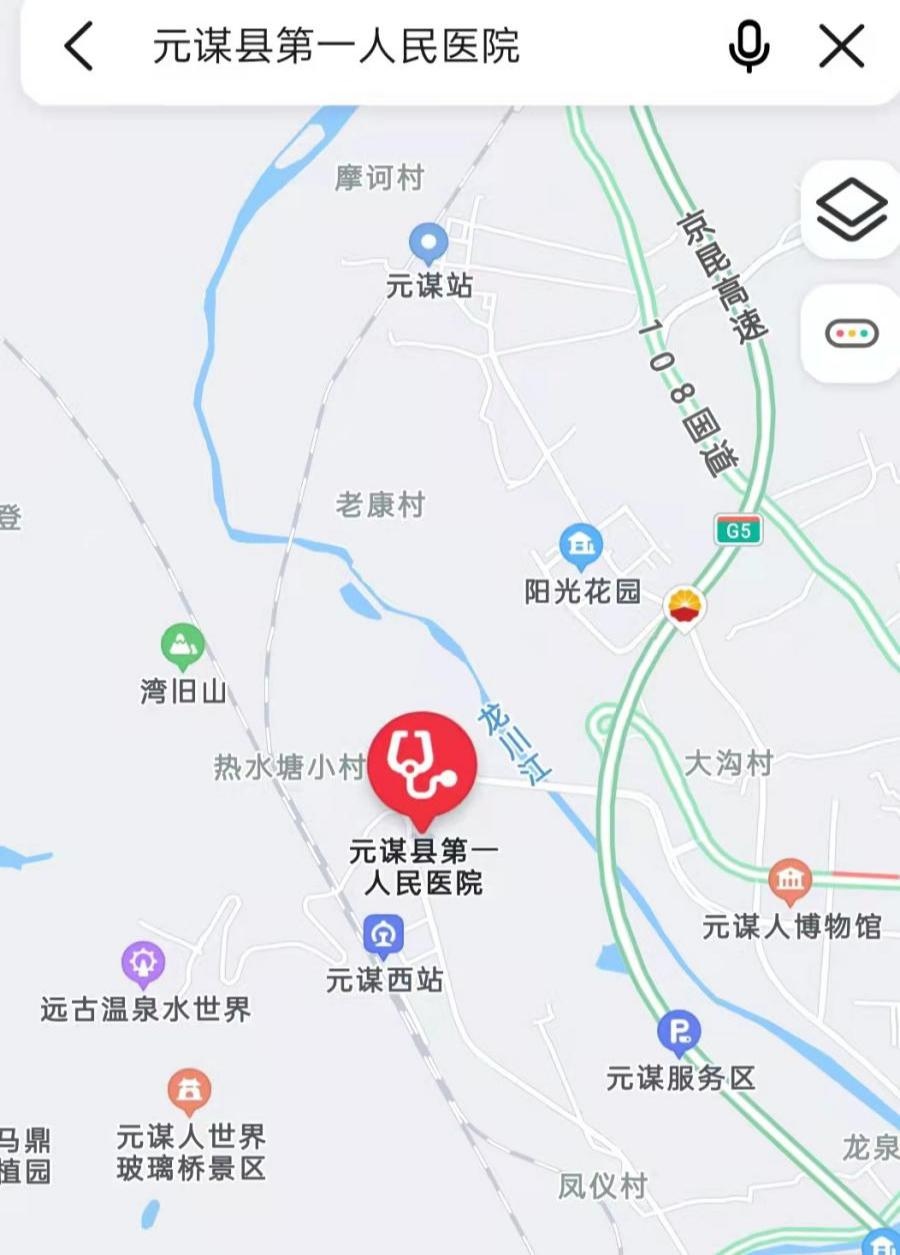Screen dimensions: 900x1255
Task: Select the 阳光花园 marker
Action: [x=581, y=546]
